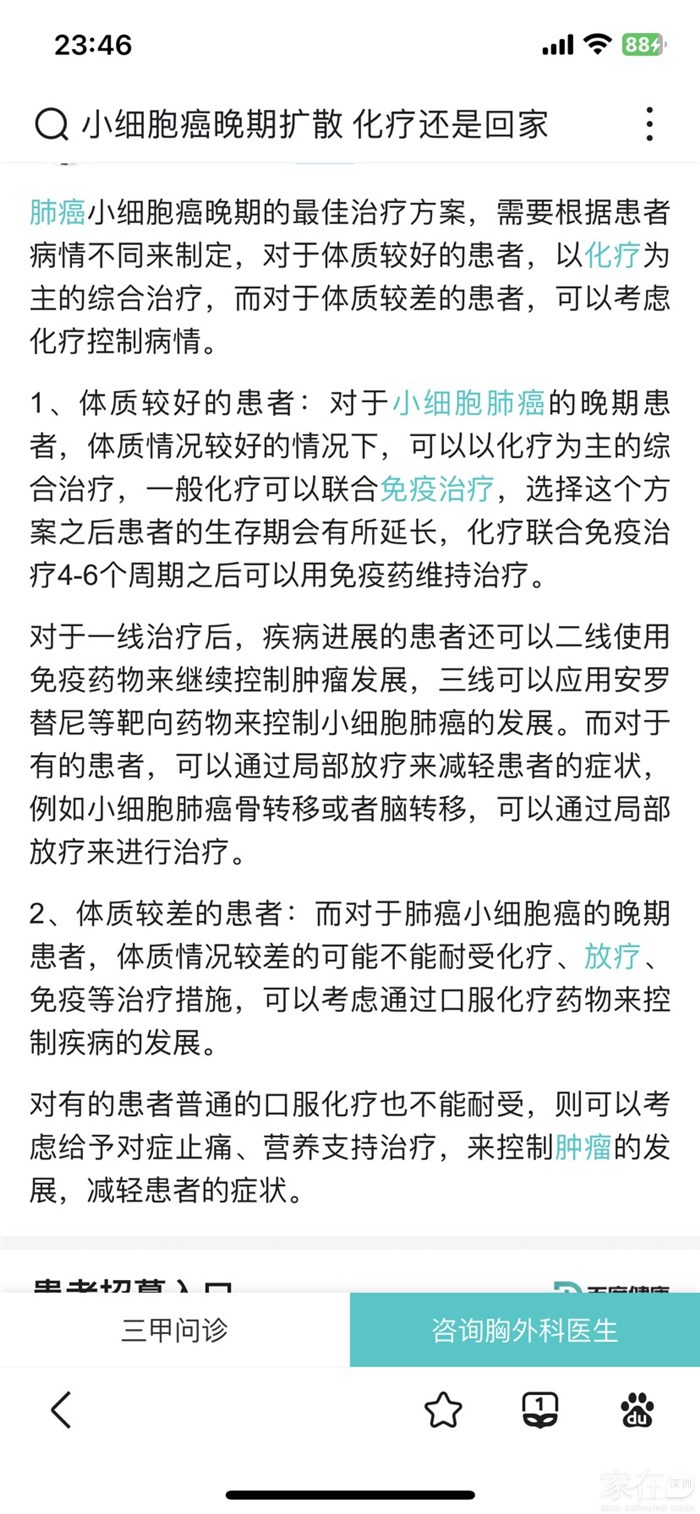Screen dimensions: 700x1514
Task: Open the 化疗 link
Action: [x=612, y=255]
